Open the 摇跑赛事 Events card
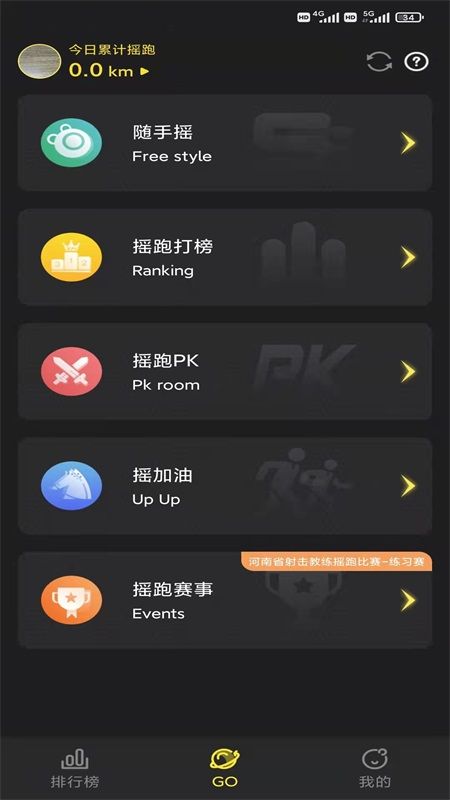Viewport: 450px width, 800px height. (x=225, y=600)
